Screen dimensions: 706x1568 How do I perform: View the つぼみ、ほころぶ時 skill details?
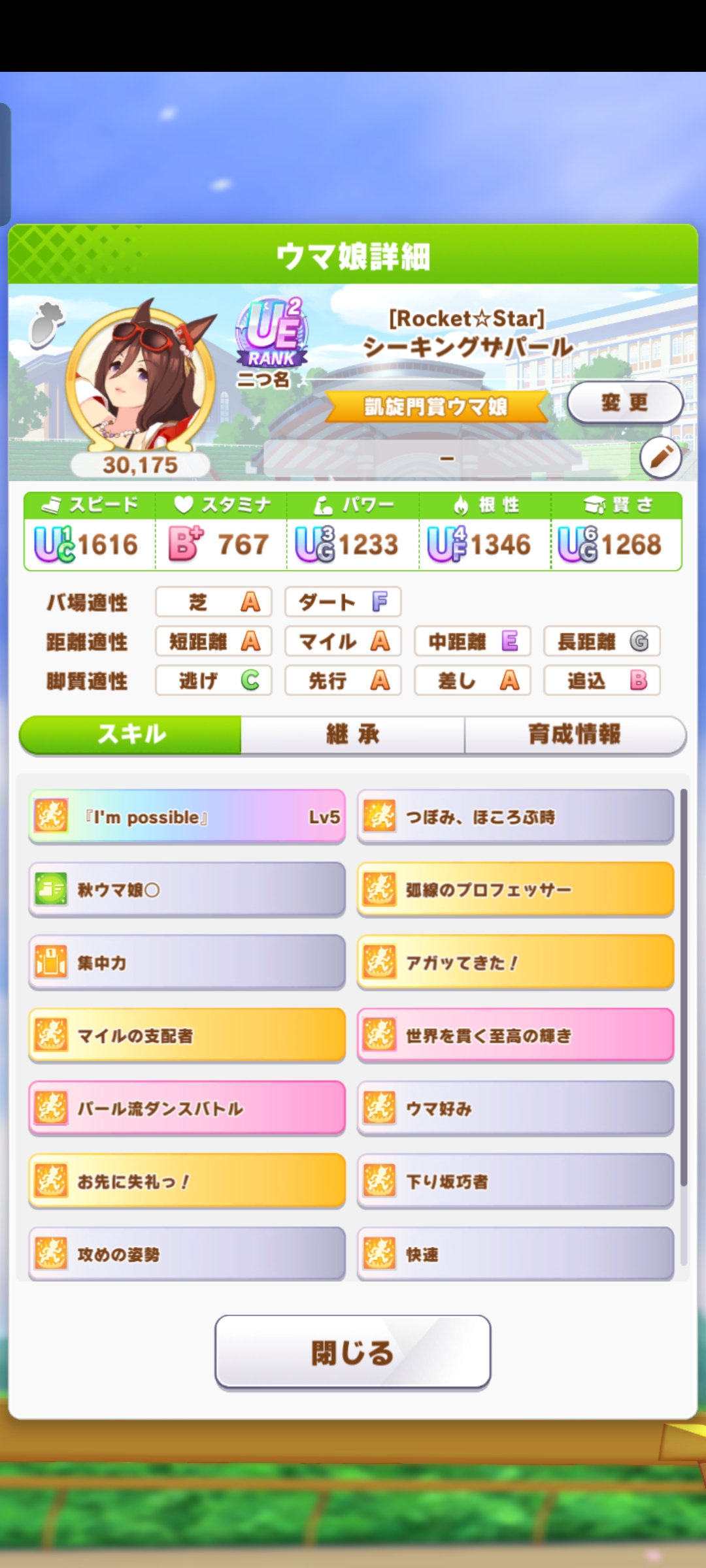pos(515,817)
